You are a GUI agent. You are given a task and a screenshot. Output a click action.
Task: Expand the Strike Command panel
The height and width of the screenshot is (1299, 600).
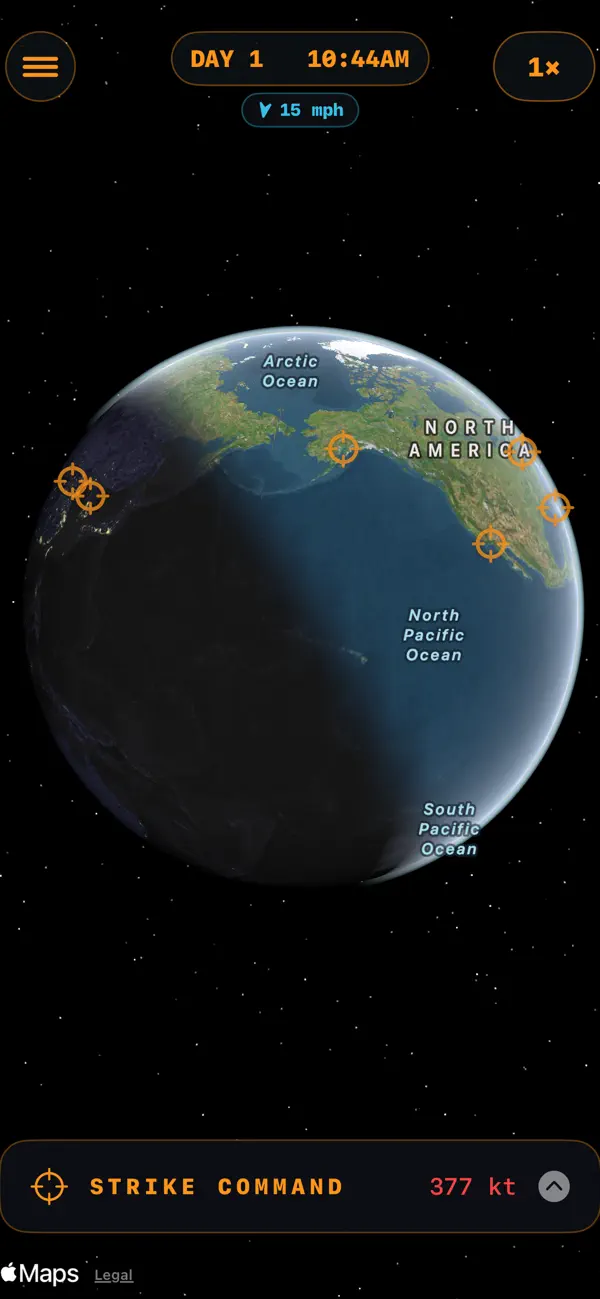tap(554, 1187)
